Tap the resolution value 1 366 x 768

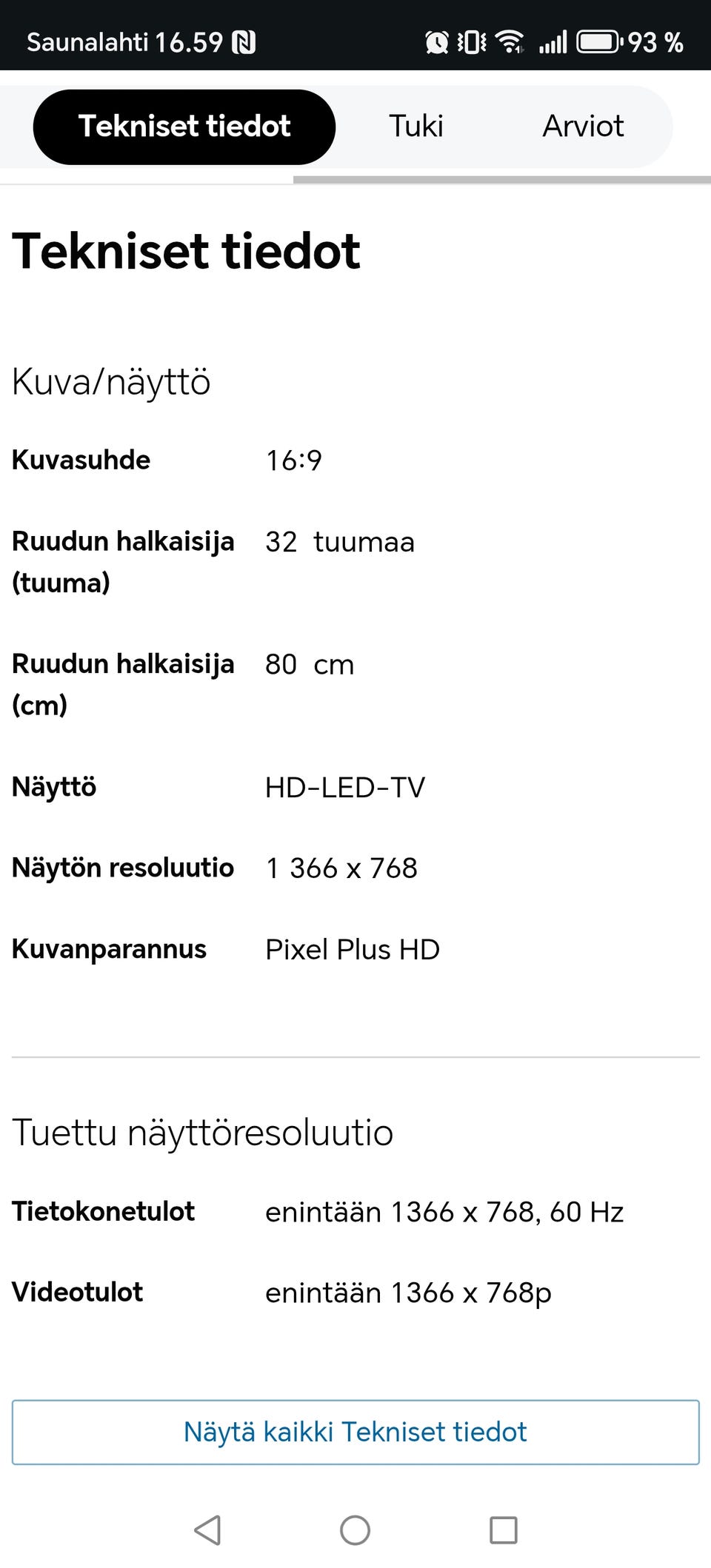(x=341, y=867)
